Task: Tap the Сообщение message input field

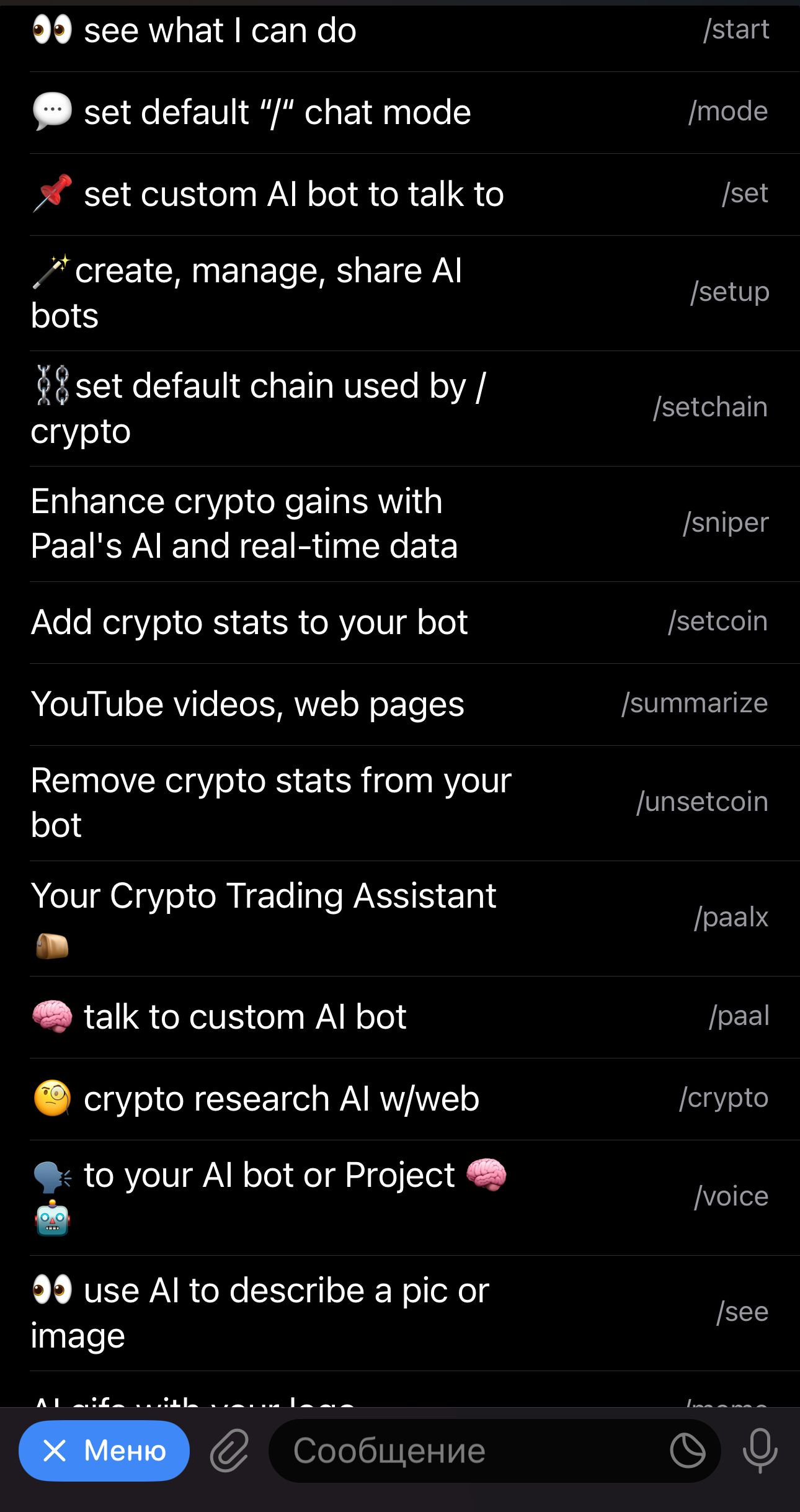Action: [434, 1450]
